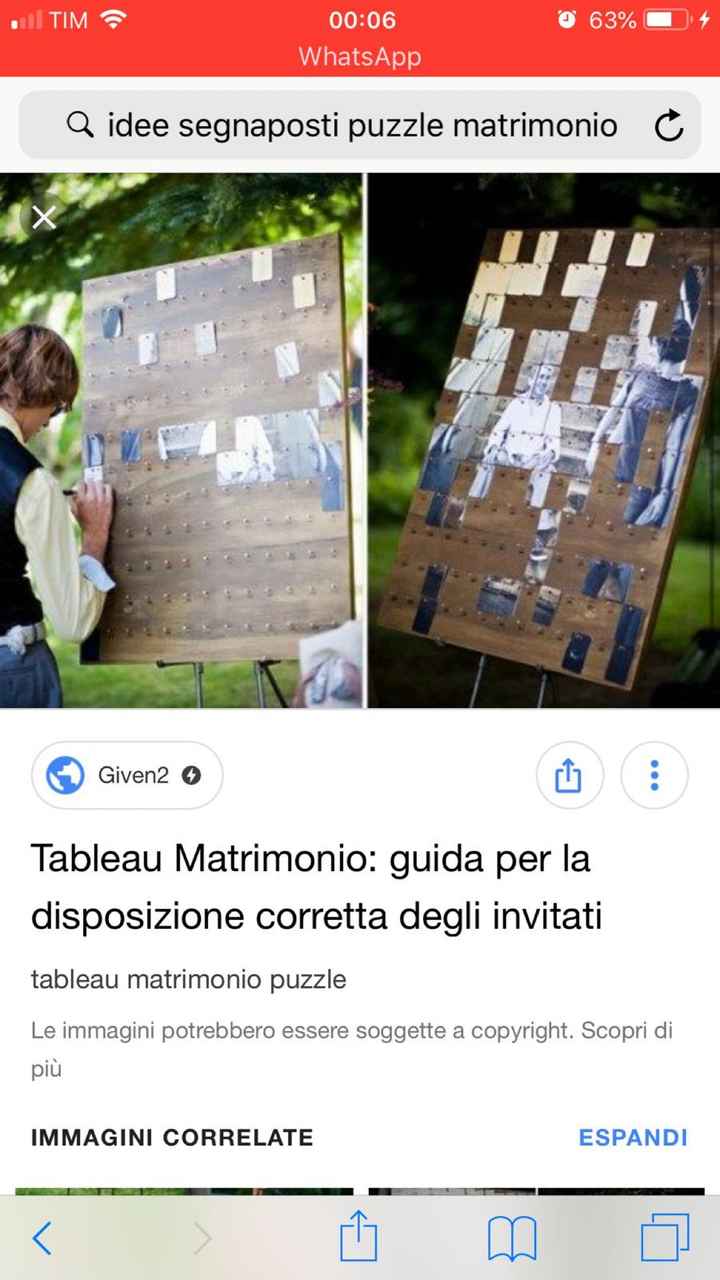The image size is (720, 1280).
Task: Open the enlarged puzzle tableau image
Action: (x=360, y=440)
